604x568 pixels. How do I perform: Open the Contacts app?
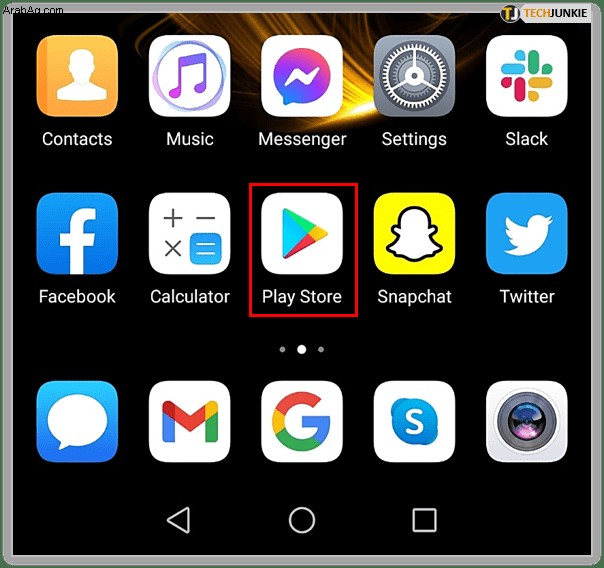click(77, 77)
